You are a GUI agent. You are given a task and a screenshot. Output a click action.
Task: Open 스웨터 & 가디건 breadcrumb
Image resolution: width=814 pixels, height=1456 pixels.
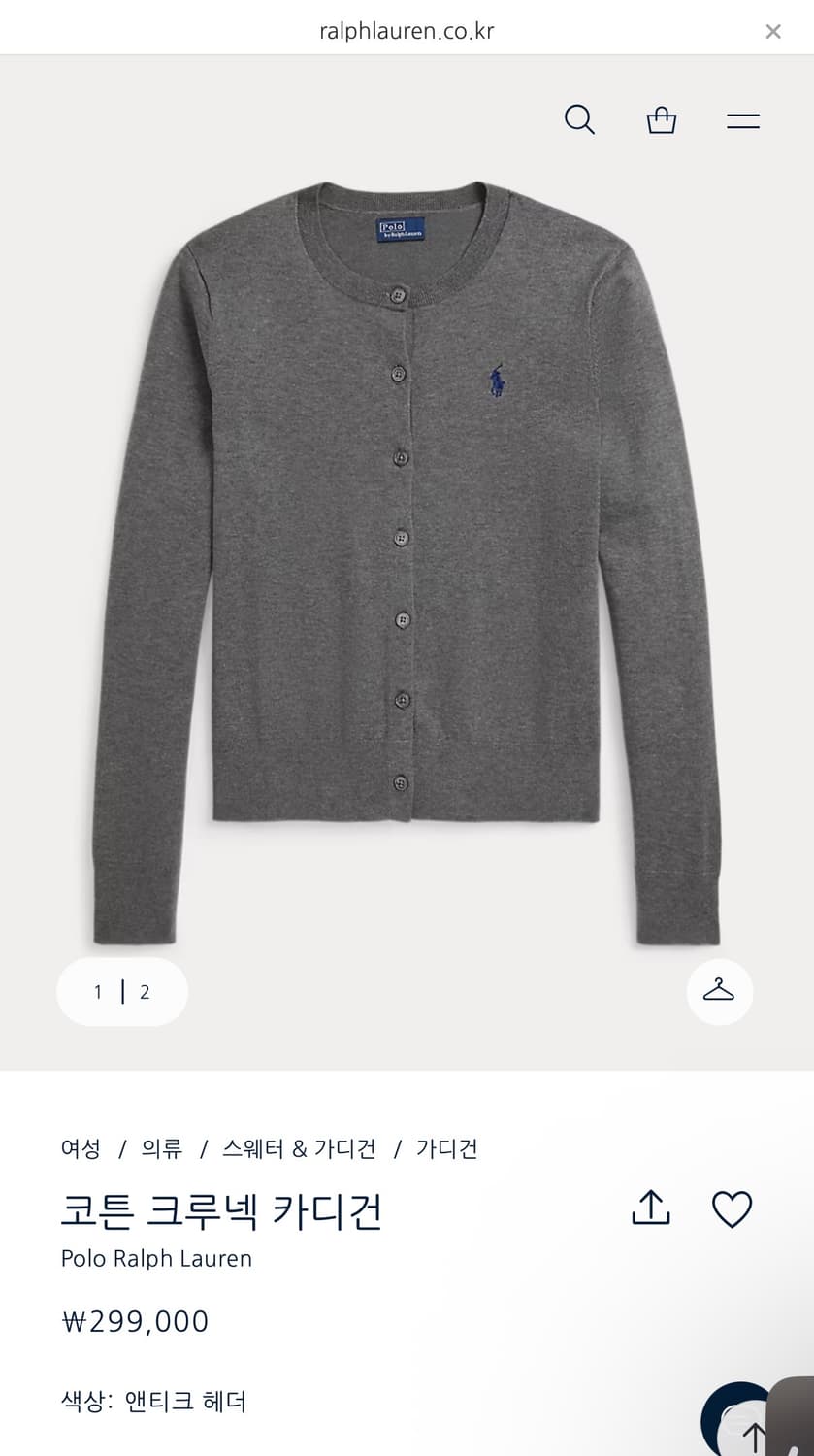299,1149
